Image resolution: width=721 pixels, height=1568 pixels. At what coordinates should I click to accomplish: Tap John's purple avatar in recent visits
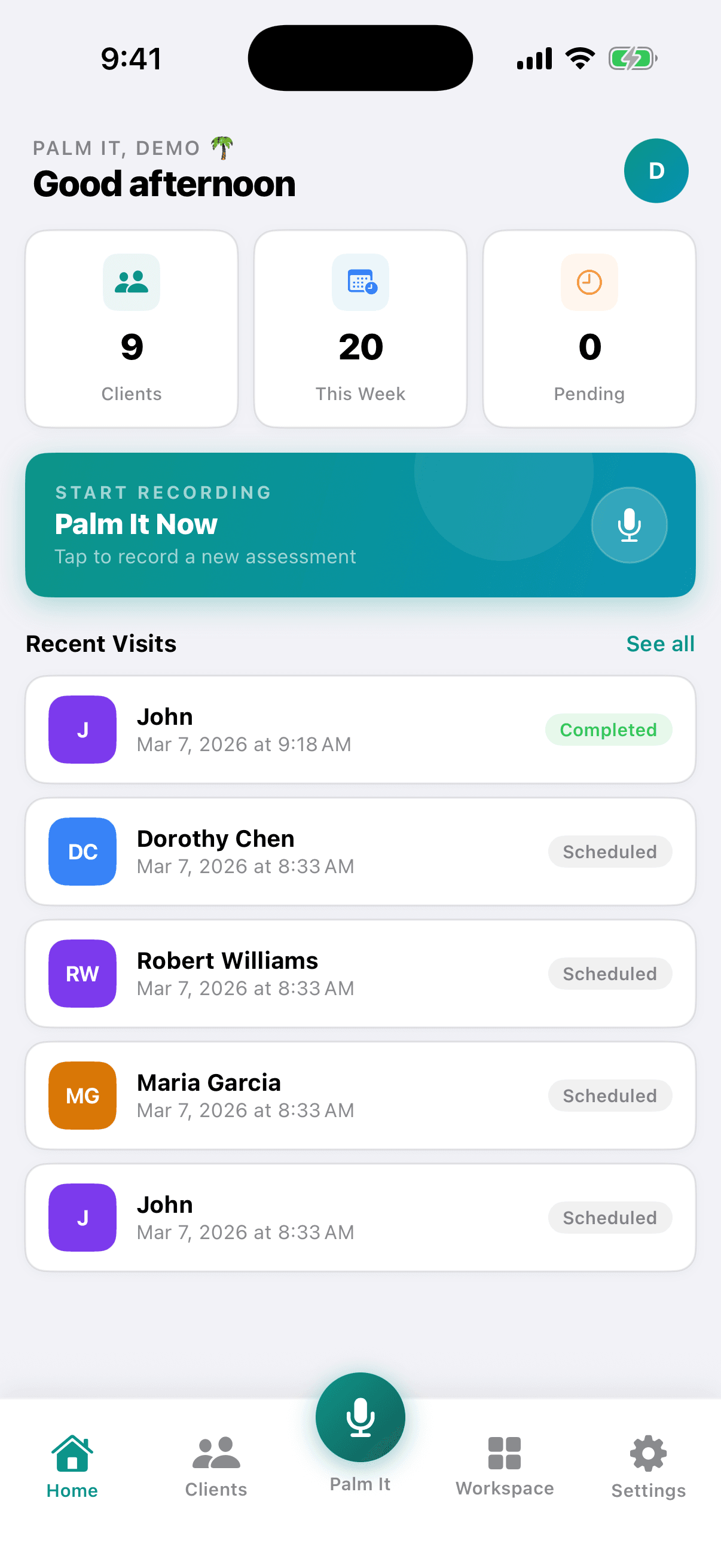(x=81, y=729)
